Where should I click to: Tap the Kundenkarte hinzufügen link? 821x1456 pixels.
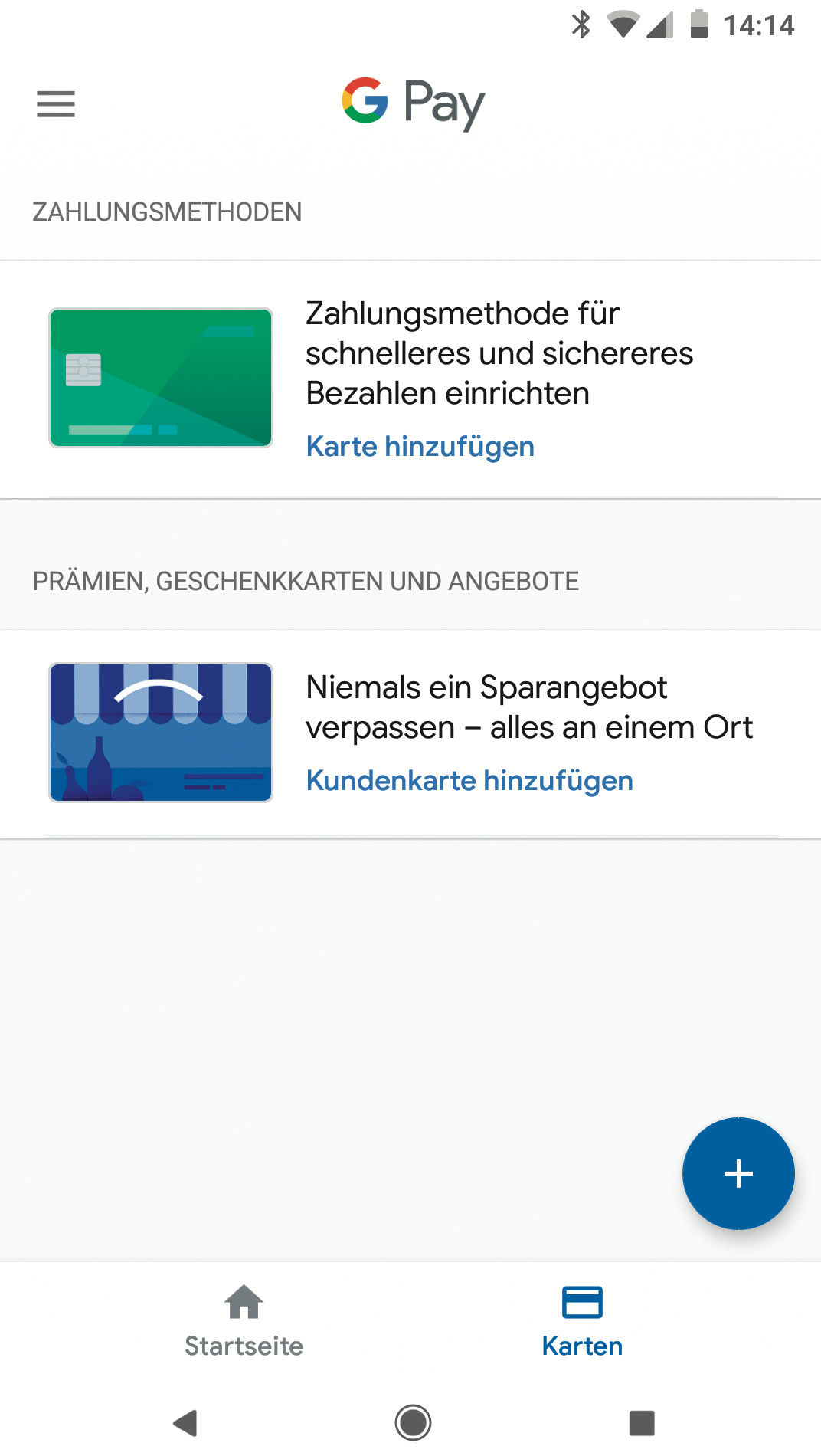click(469, 781)
